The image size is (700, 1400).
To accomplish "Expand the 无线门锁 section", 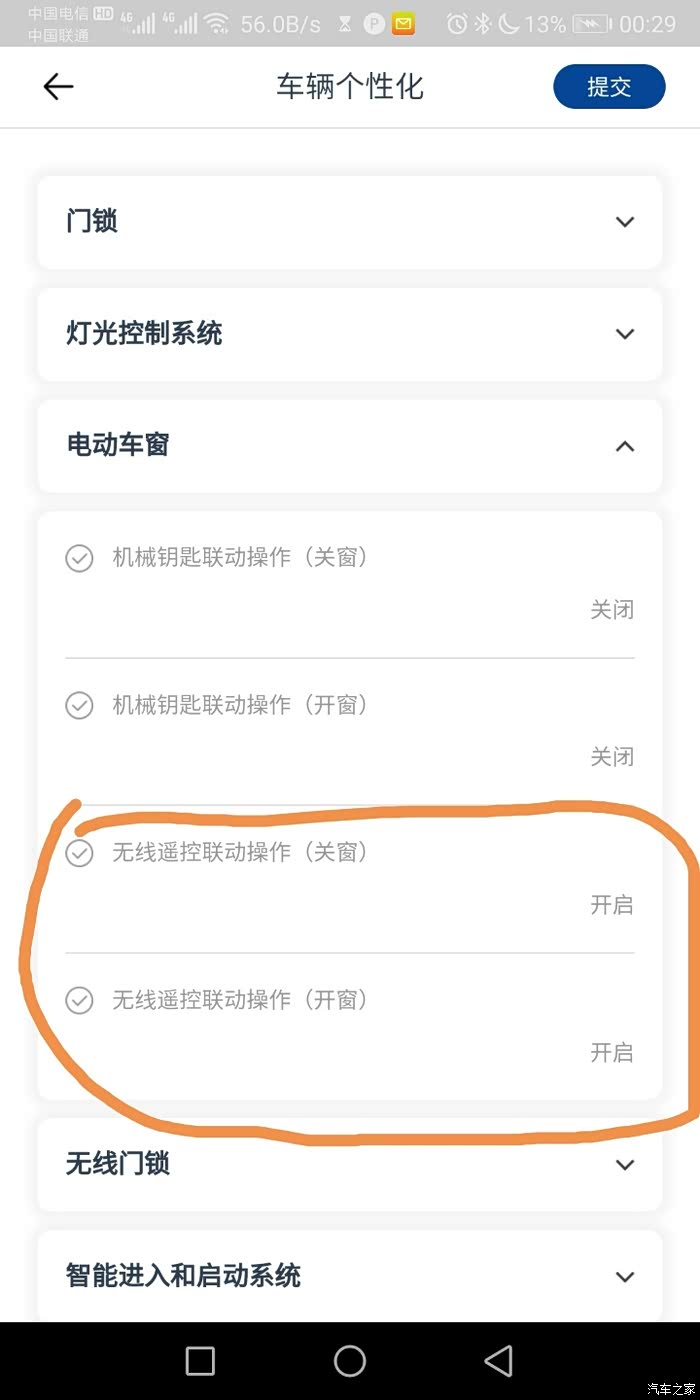I will click(350, 1164).
